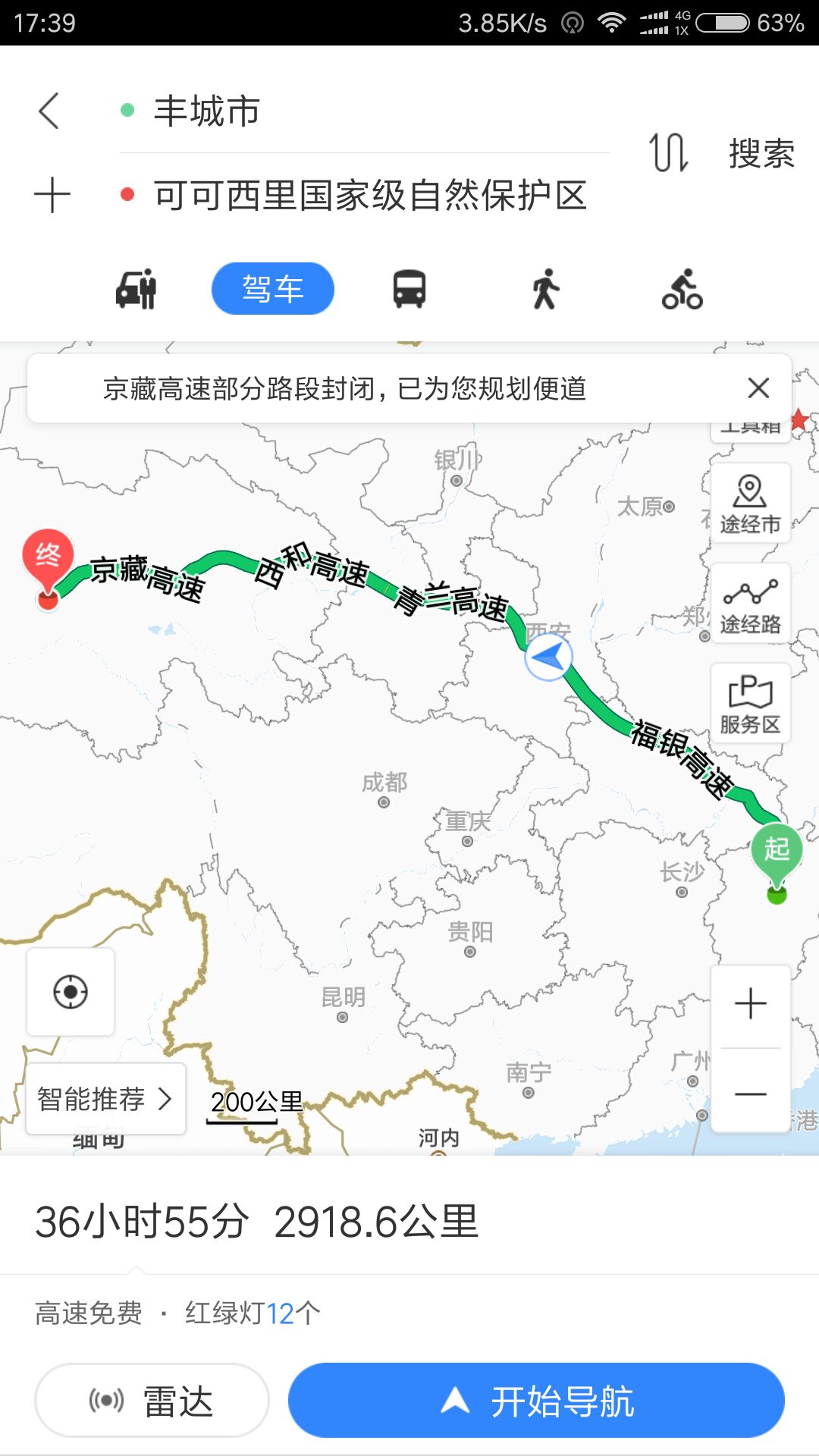
Task: Edit destination 可可西里国家级自然保护区
Action: point(364,196)
